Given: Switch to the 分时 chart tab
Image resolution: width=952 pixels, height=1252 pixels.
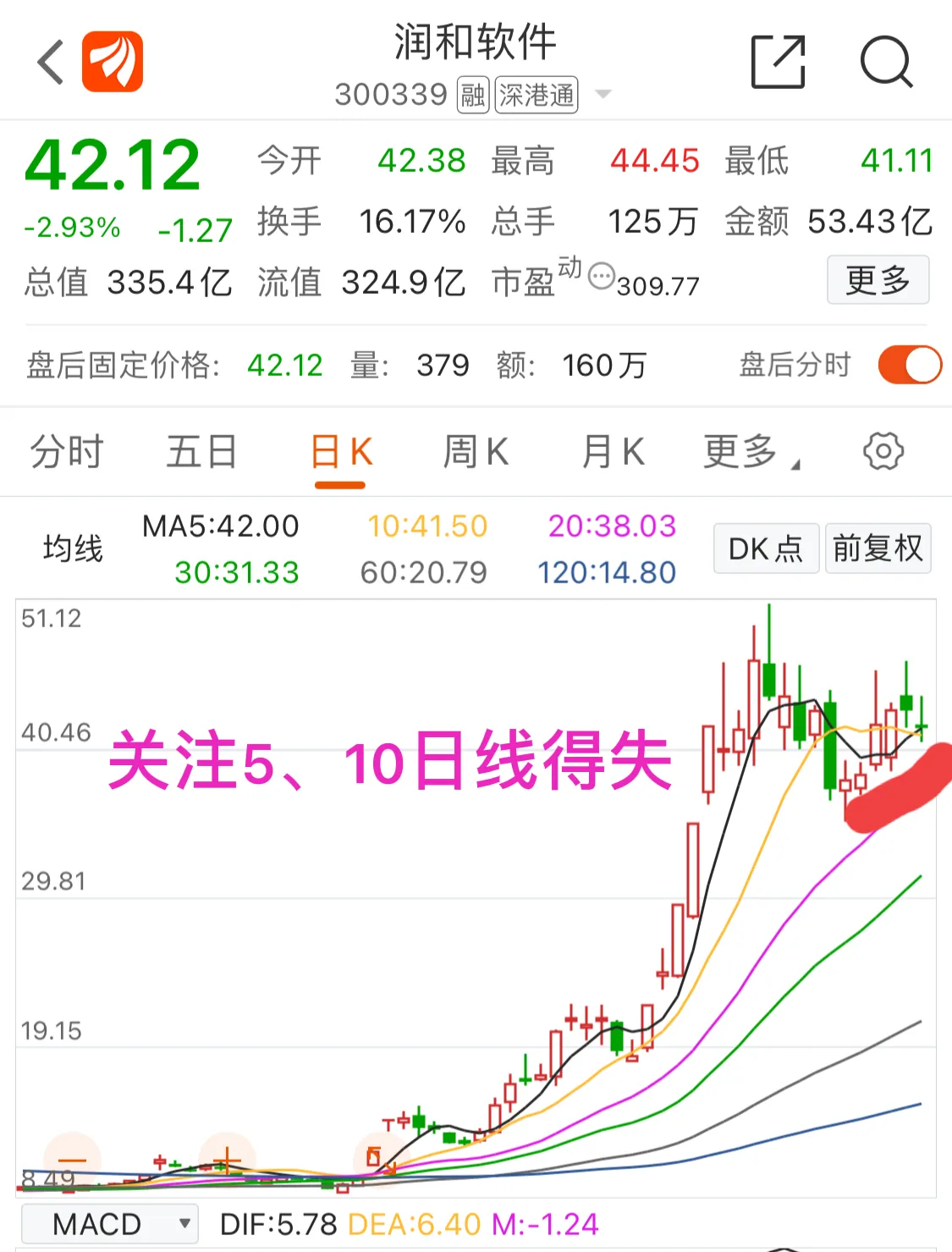Looking at the screenshot, I should [66, 451].
